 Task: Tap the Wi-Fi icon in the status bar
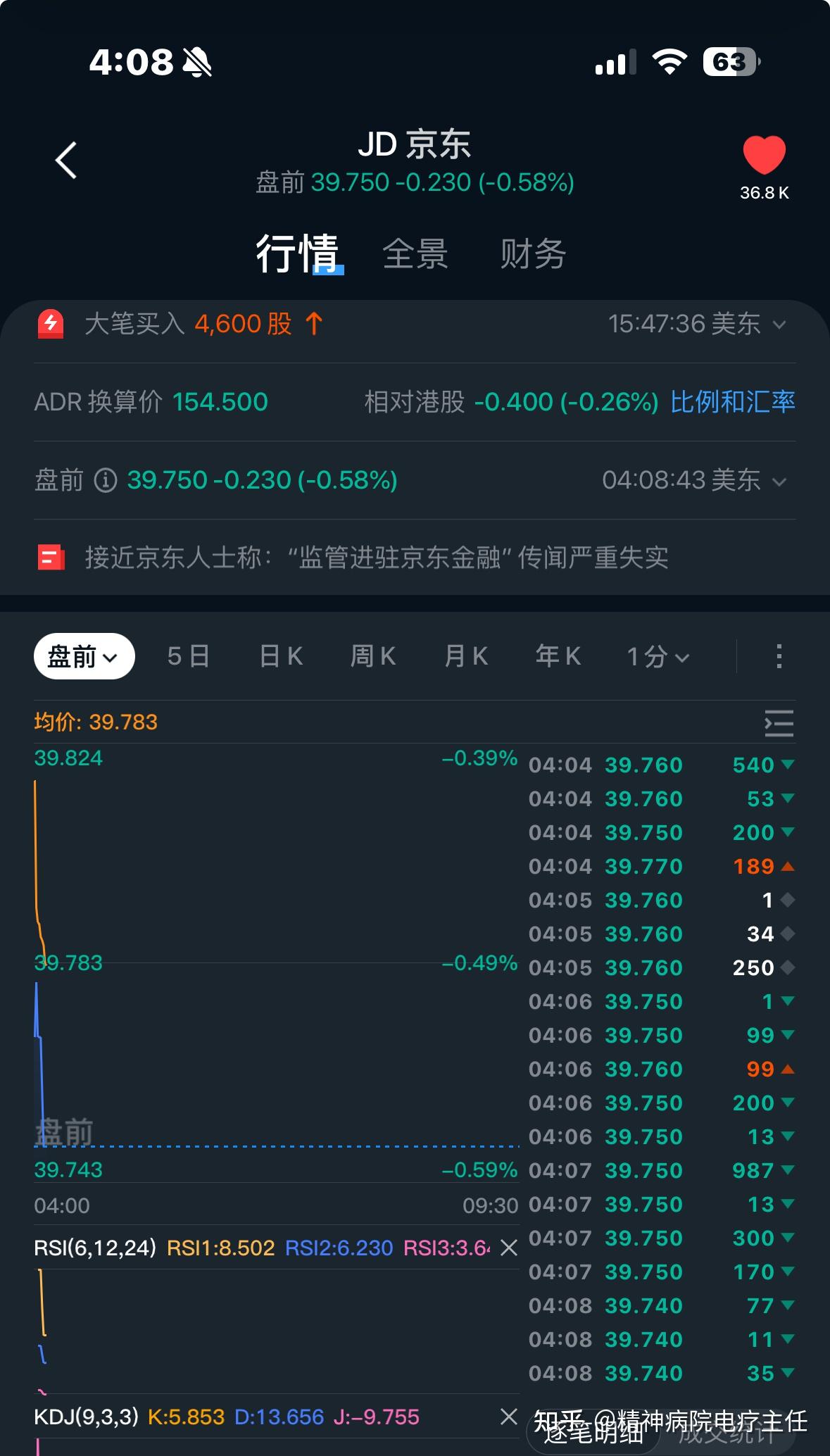(669, 62)
